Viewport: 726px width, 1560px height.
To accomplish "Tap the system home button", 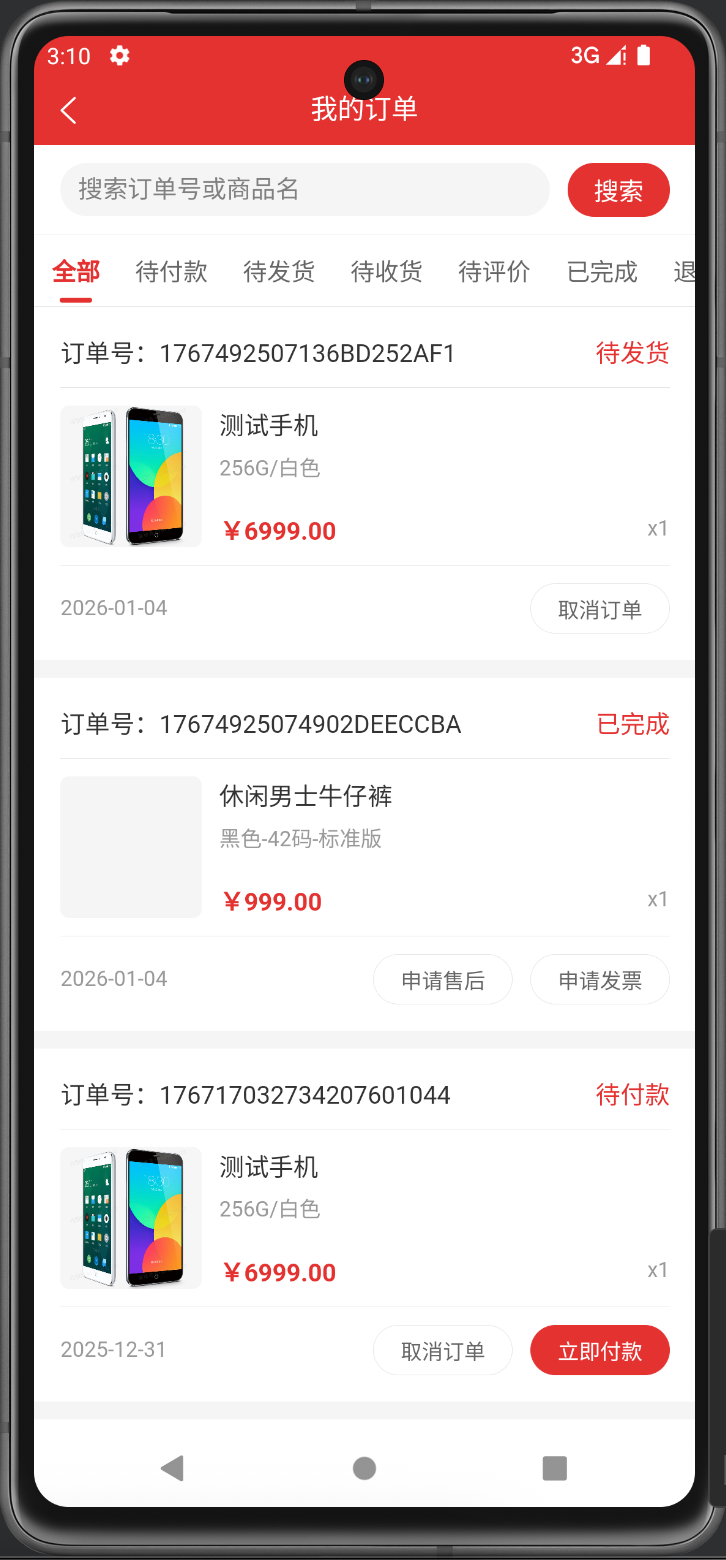I will [x=364, y=1467].
